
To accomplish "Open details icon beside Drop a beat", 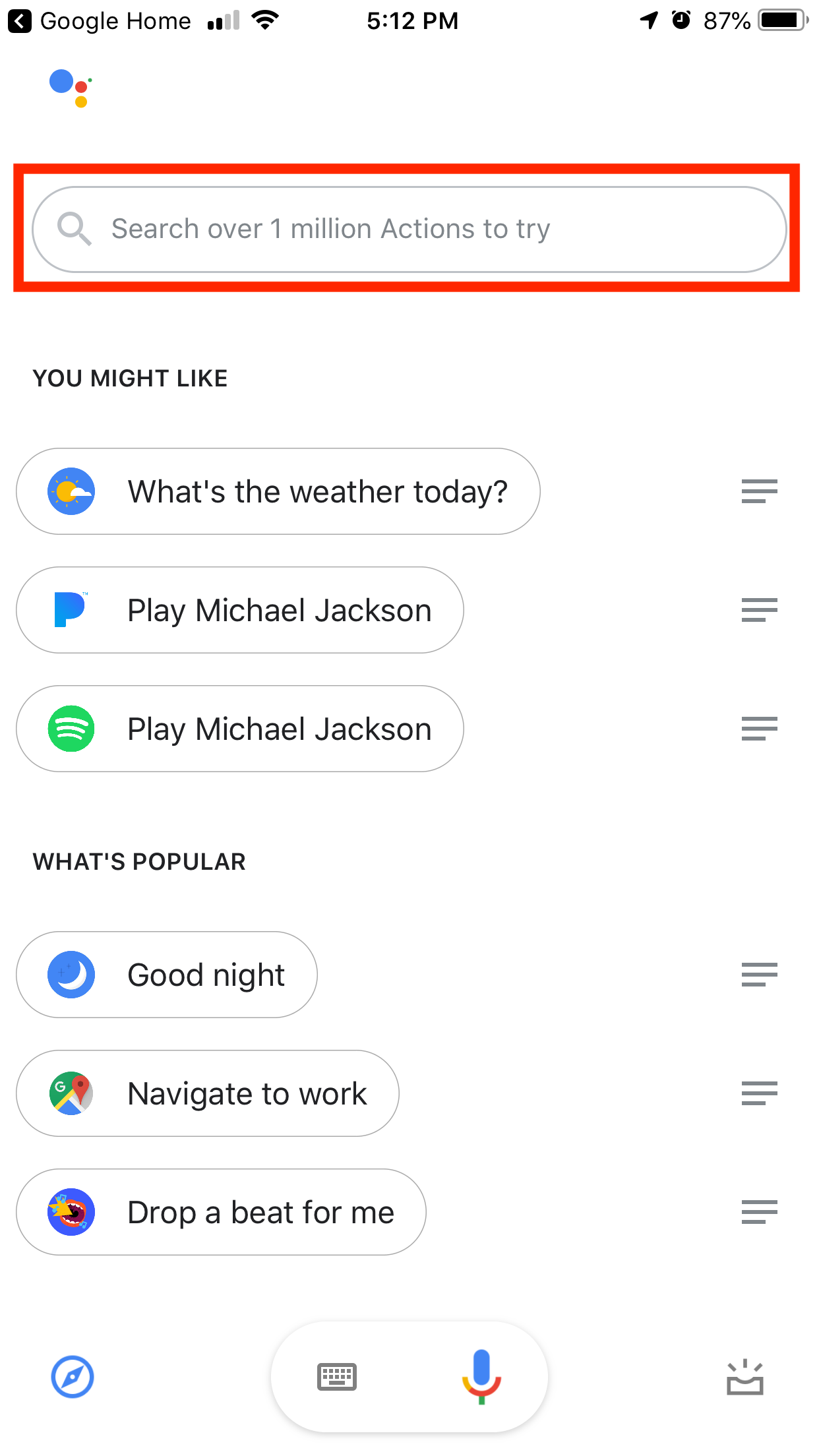I will point(759,1212).
